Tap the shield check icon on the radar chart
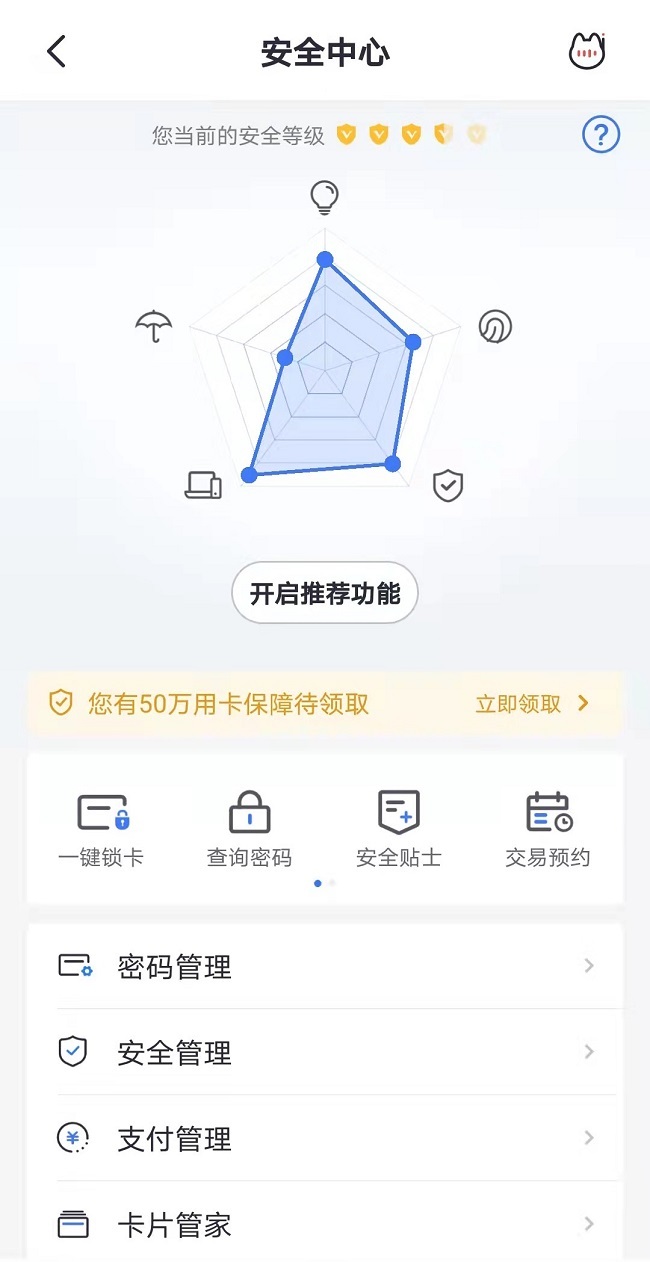This screenshot has width=650, height=1262. click(447, 486)
